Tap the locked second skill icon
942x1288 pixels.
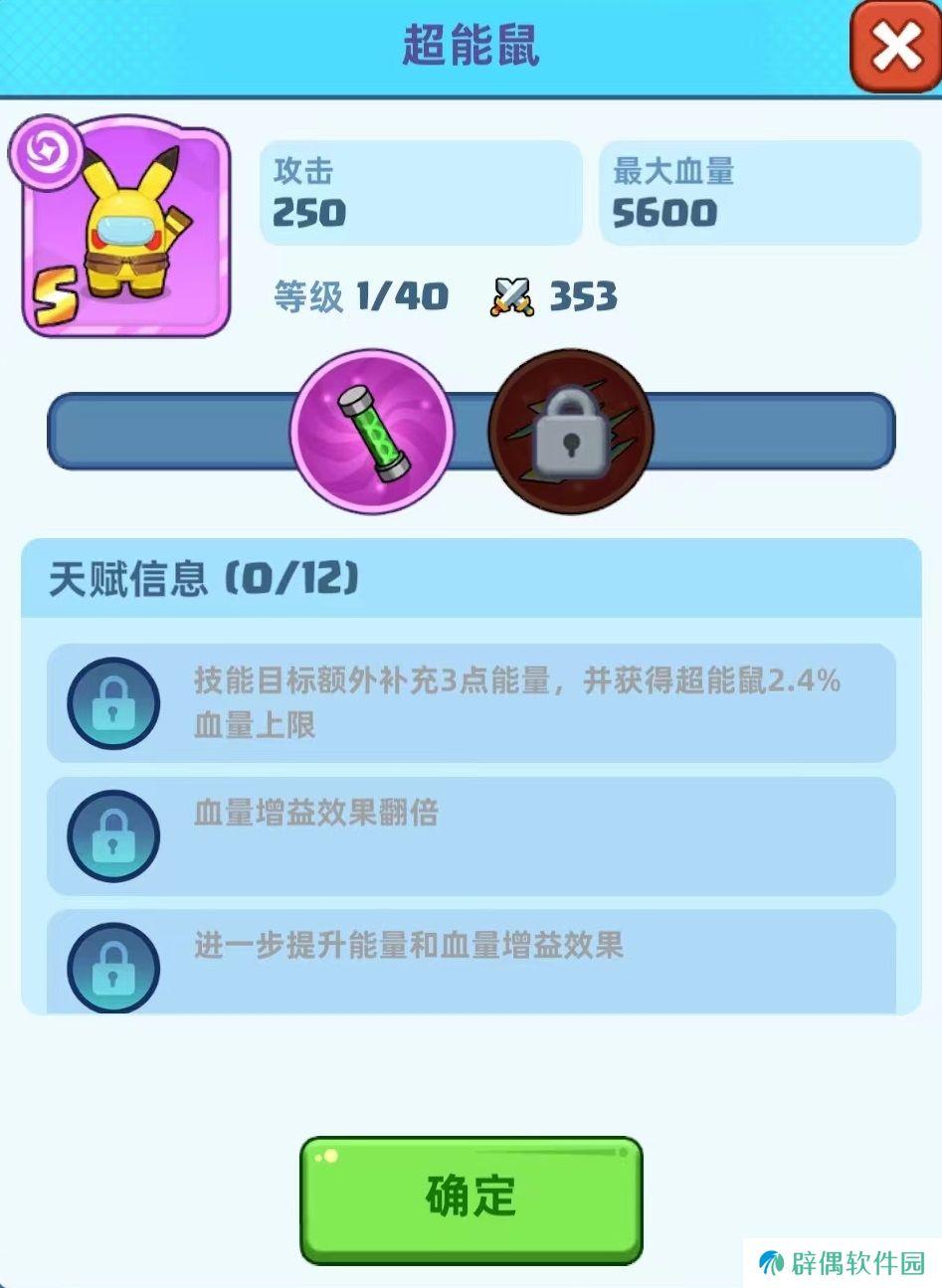(x=570, y=431)
